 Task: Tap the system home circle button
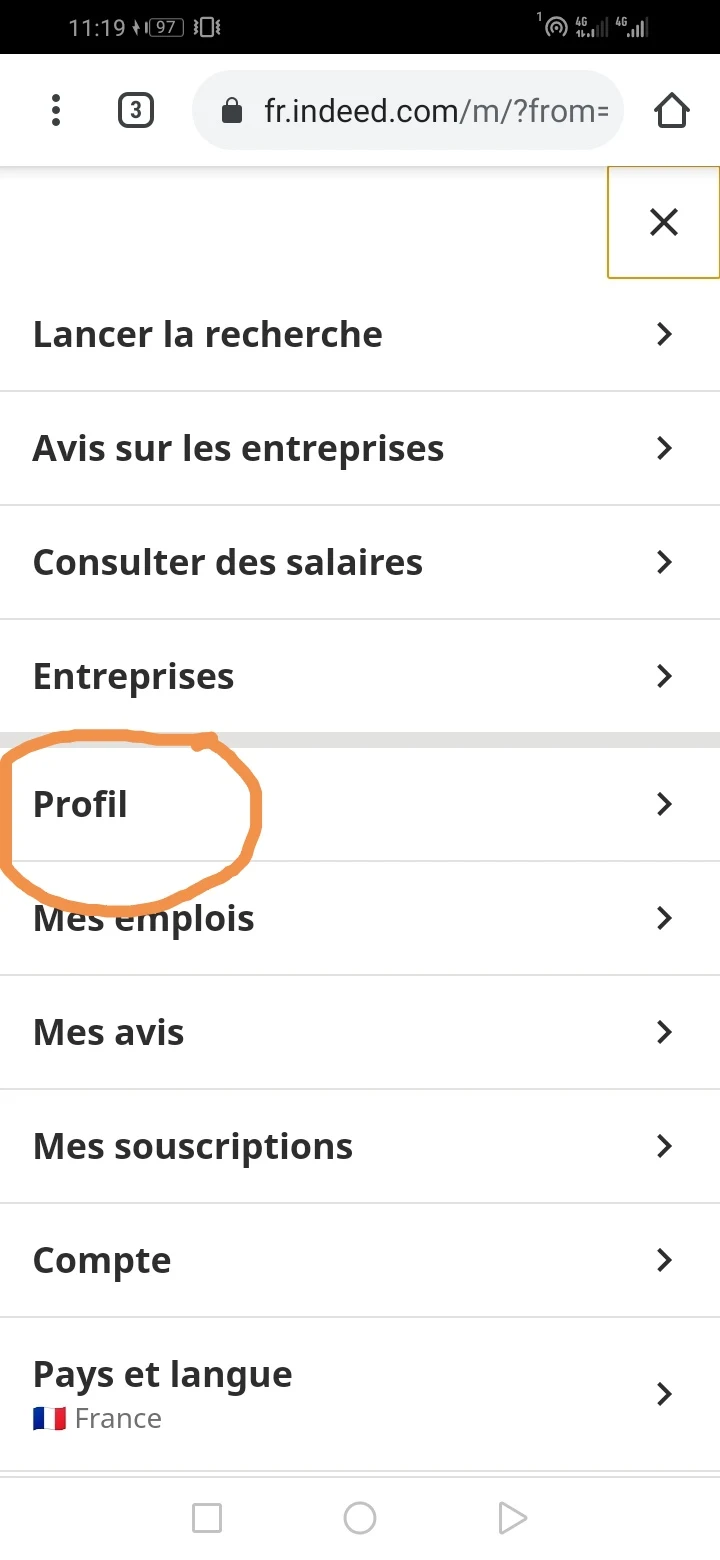click(x=360, y=1519)
